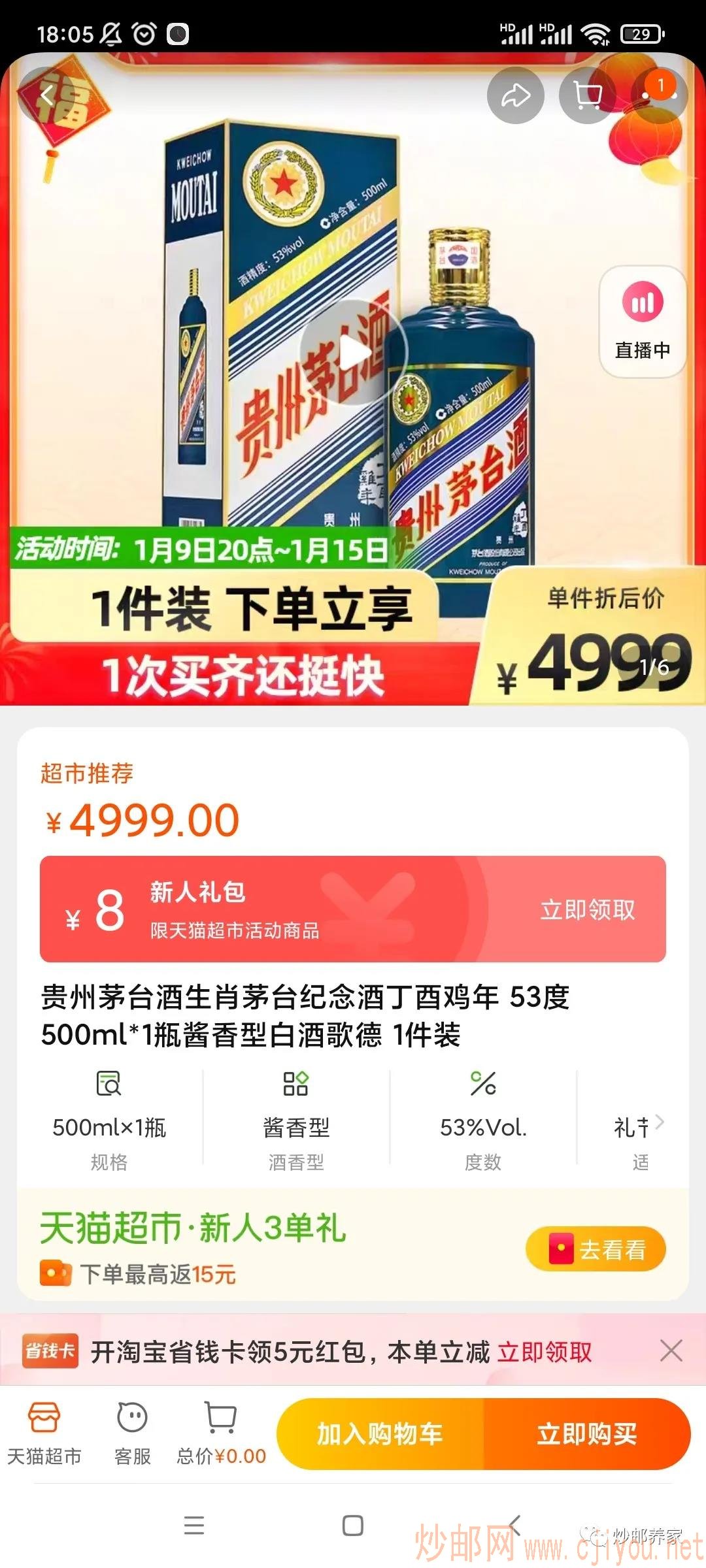
Task: Expand the product specifications chevron
Action: 659,1122
